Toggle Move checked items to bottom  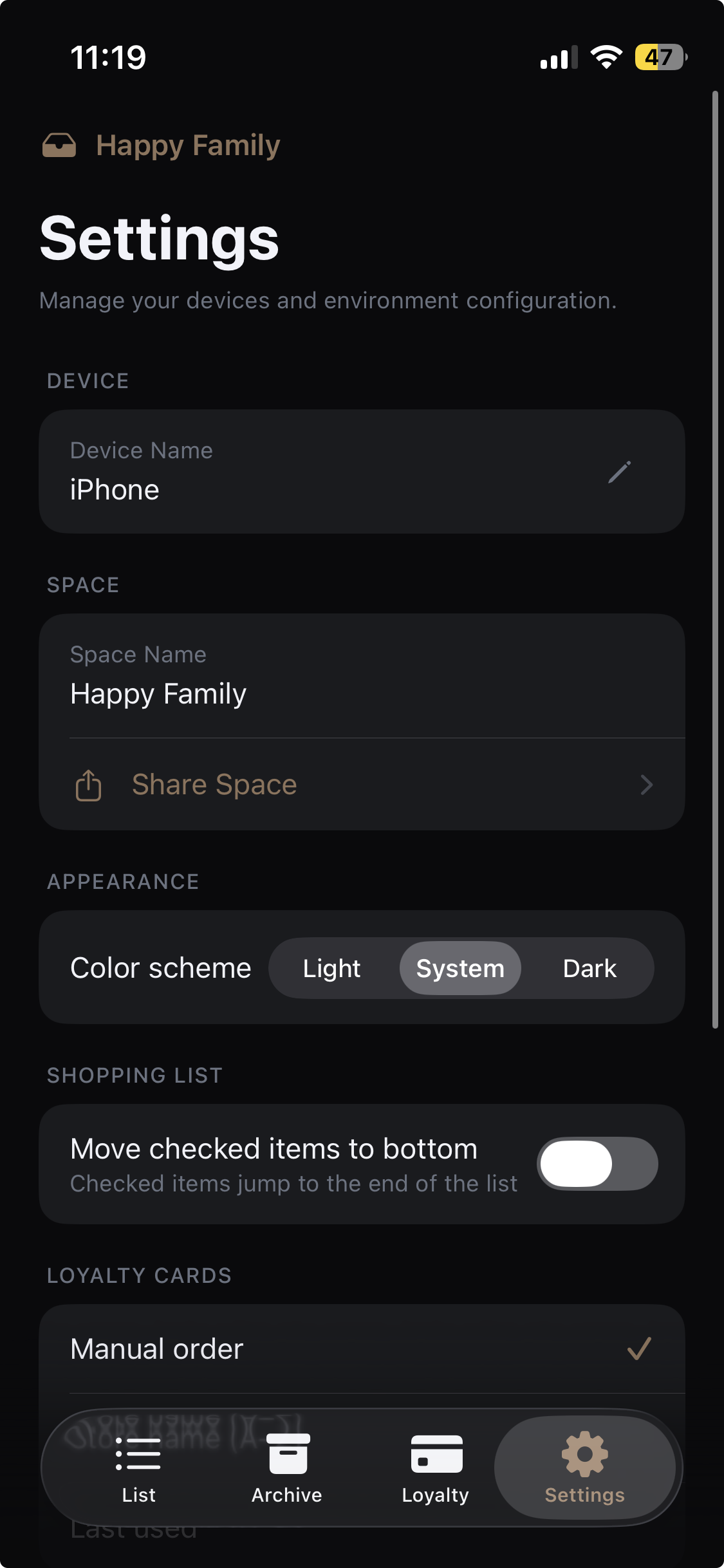[x=597, y=1164]
